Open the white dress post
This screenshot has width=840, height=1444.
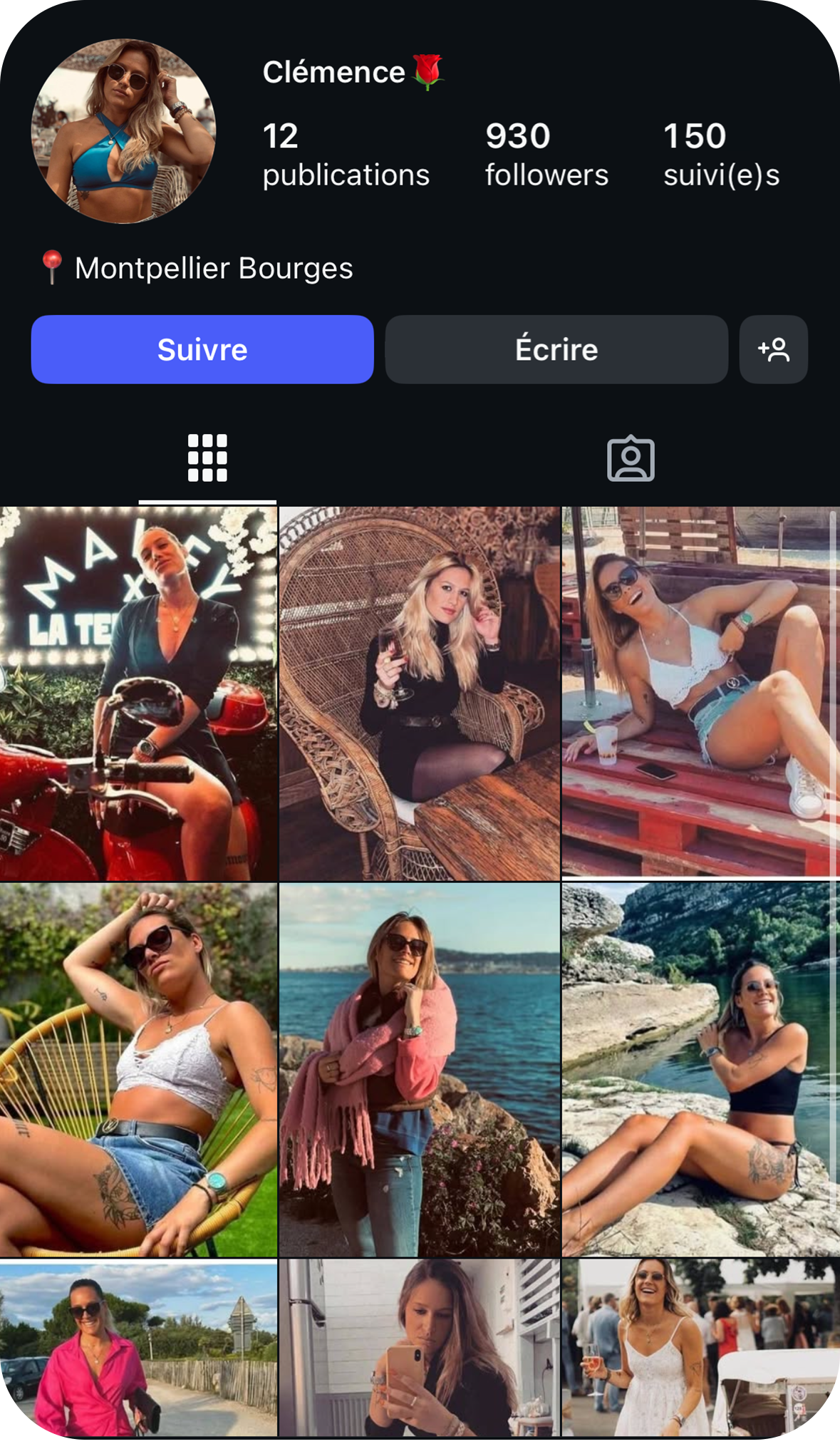[700, 1349]
